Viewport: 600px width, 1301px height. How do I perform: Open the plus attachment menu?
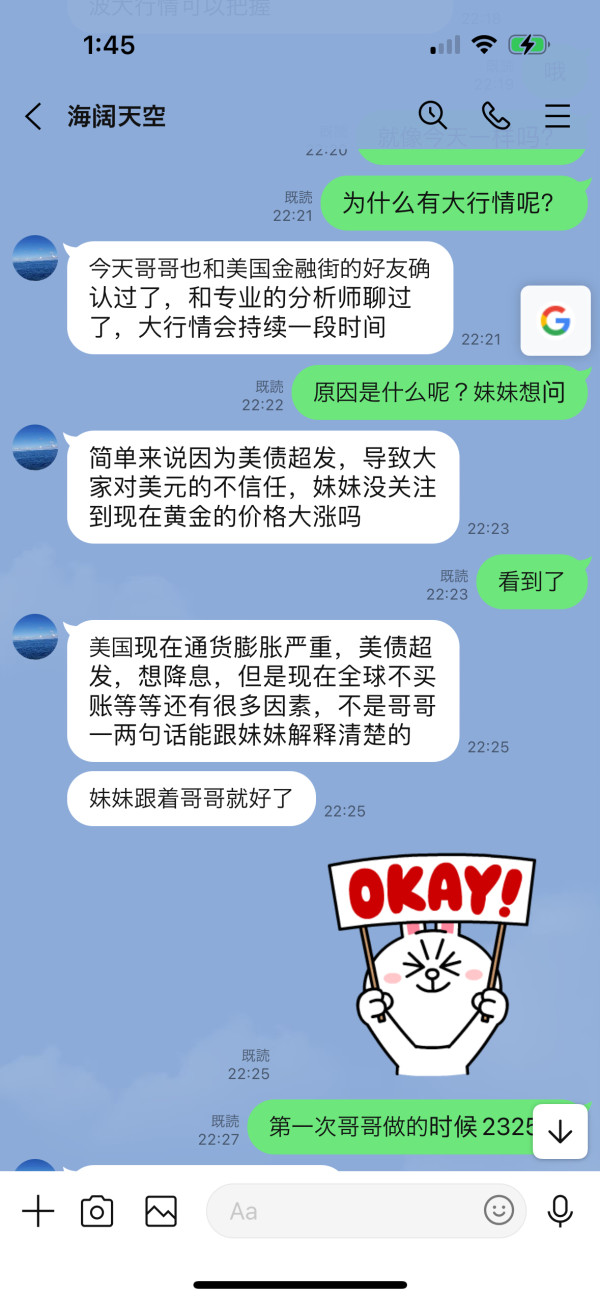coord(38,1211)
